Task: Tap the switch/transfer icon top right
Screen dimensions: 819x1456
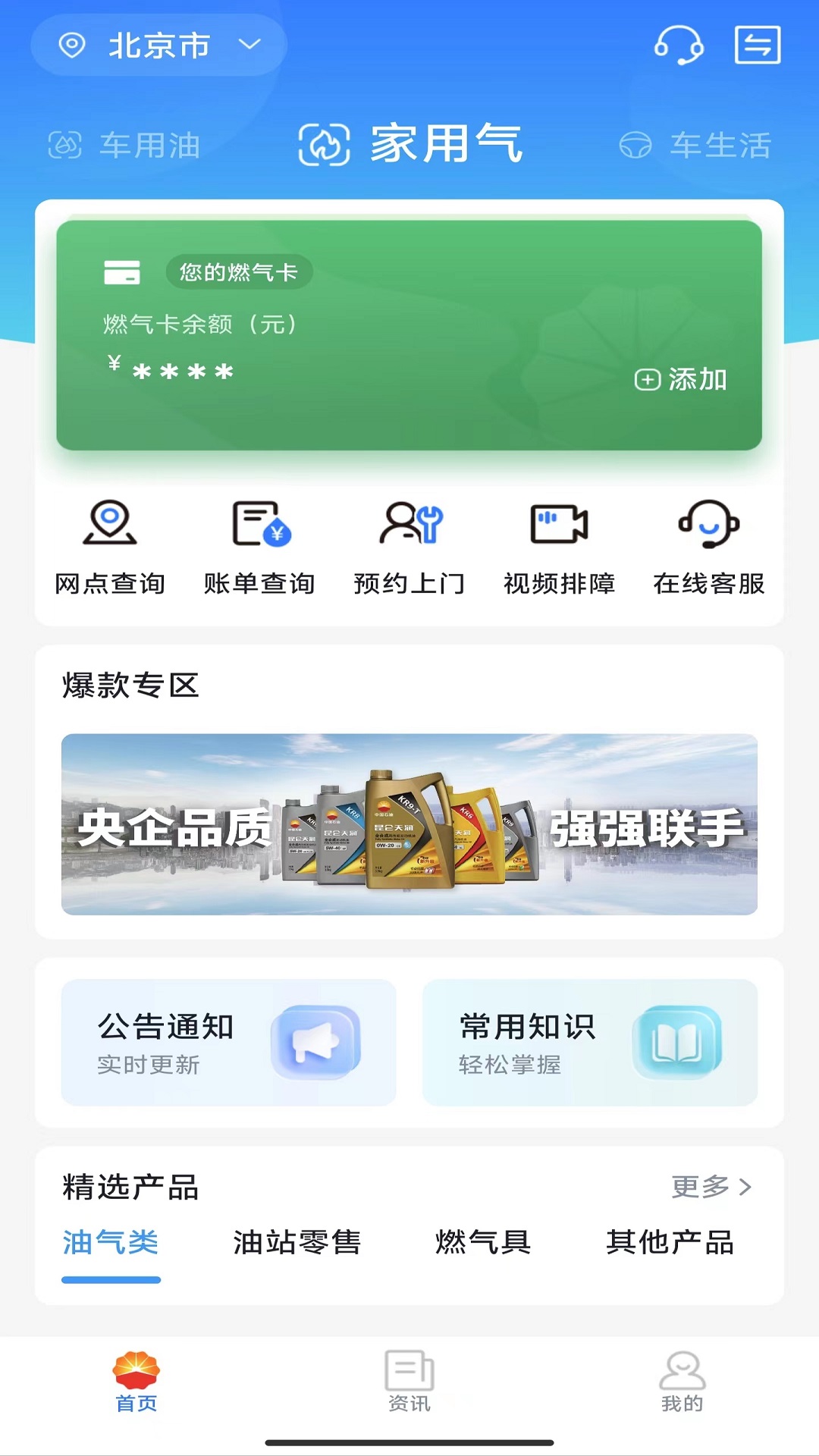Action: tap(758, 45)
